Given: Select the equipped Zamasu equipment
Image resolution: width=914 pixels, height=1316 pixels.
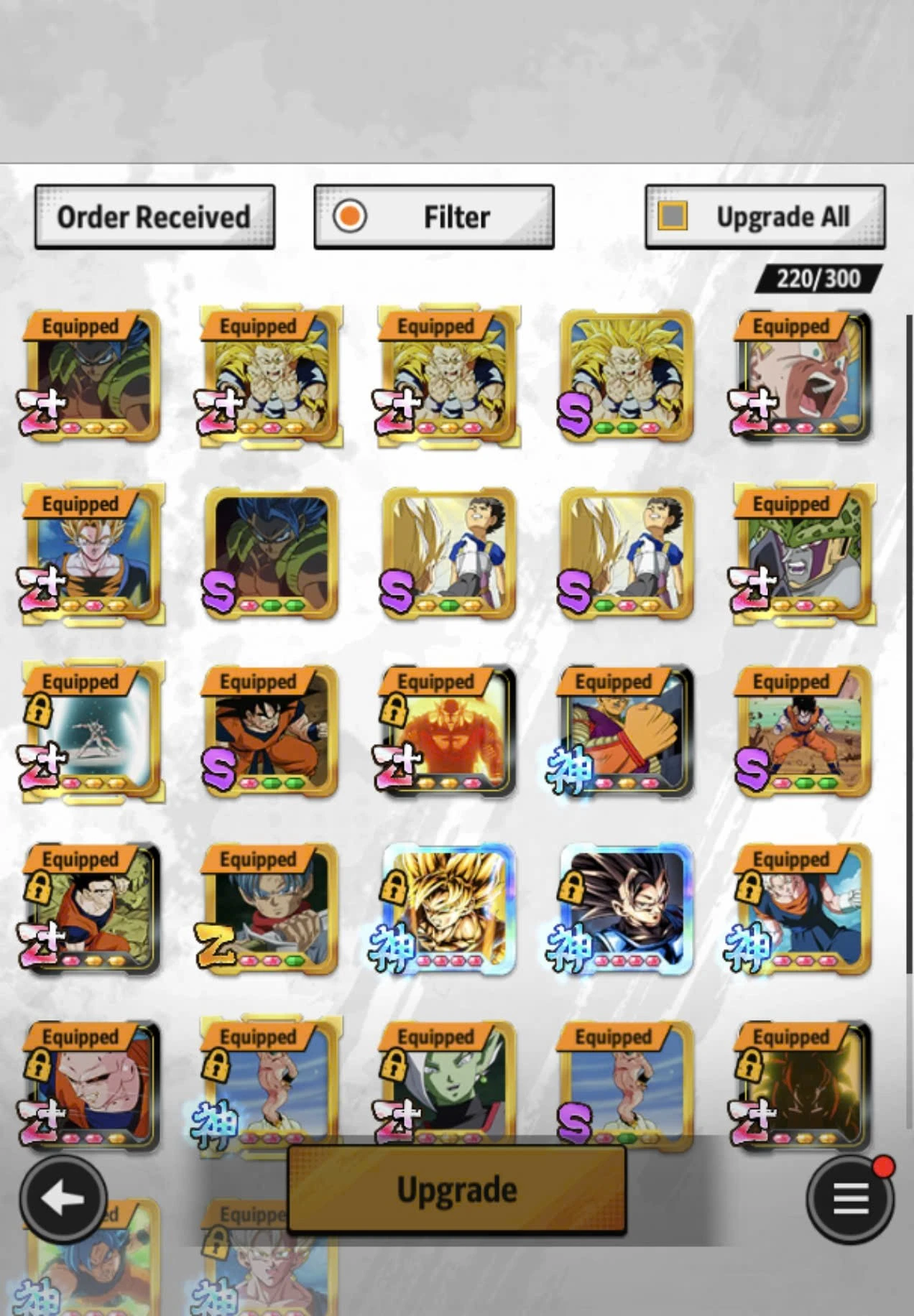Looking at the screenshot, I should coord(448,1085).
